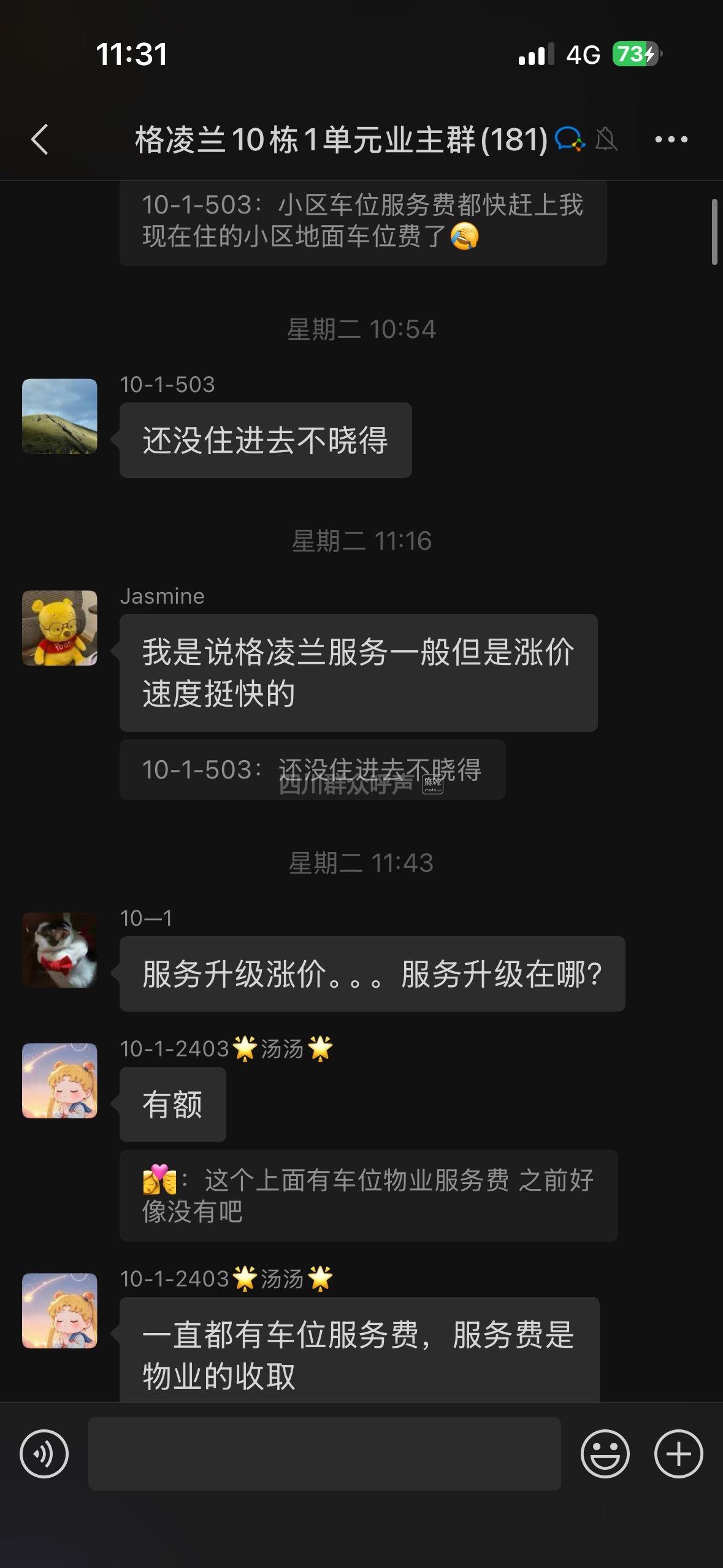Jump to quoted message about 车位物业服务费

(368, 1196)
